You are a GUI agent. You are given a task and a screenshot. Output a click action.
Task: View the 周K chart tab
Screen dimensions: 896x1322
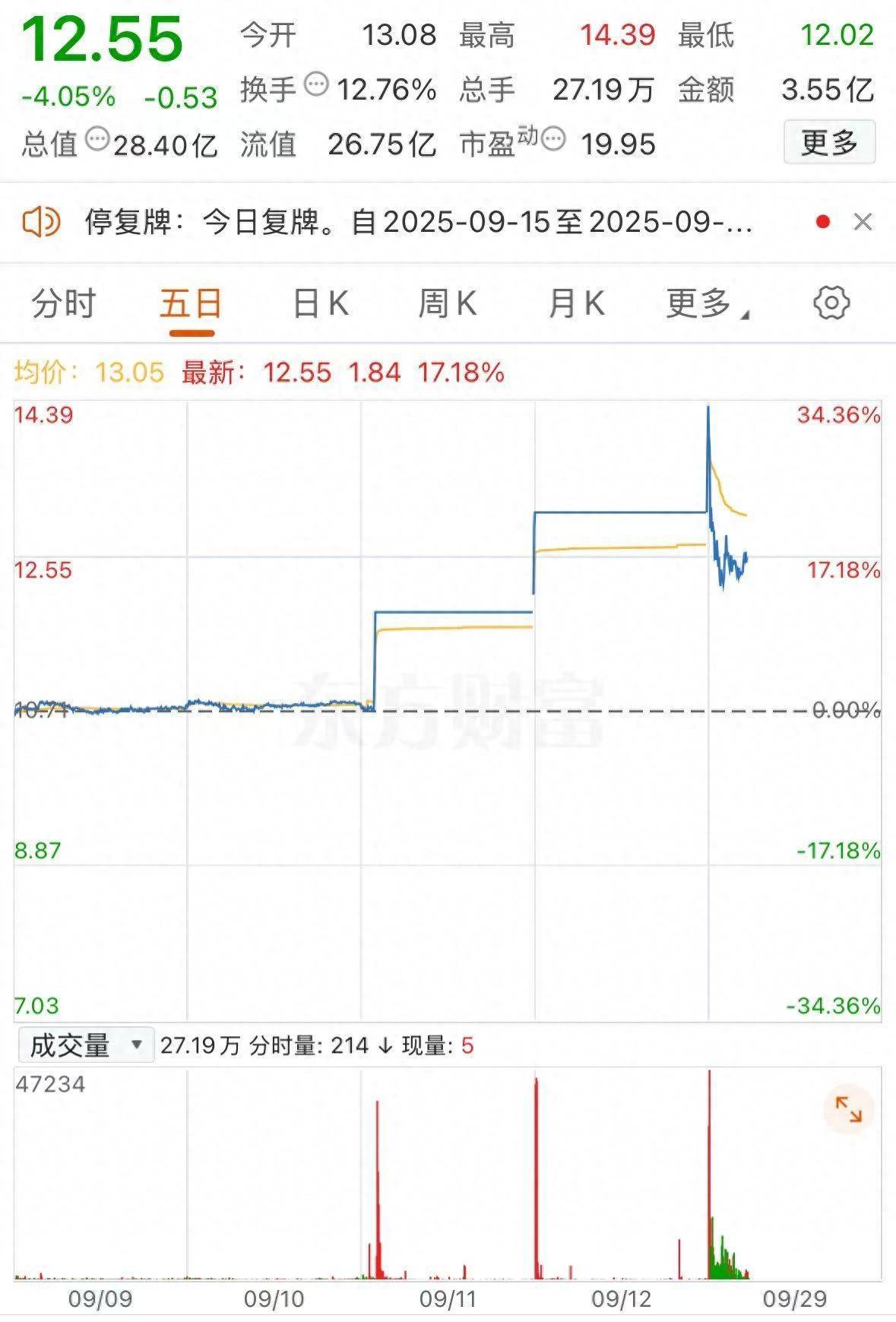click(447, 304)
